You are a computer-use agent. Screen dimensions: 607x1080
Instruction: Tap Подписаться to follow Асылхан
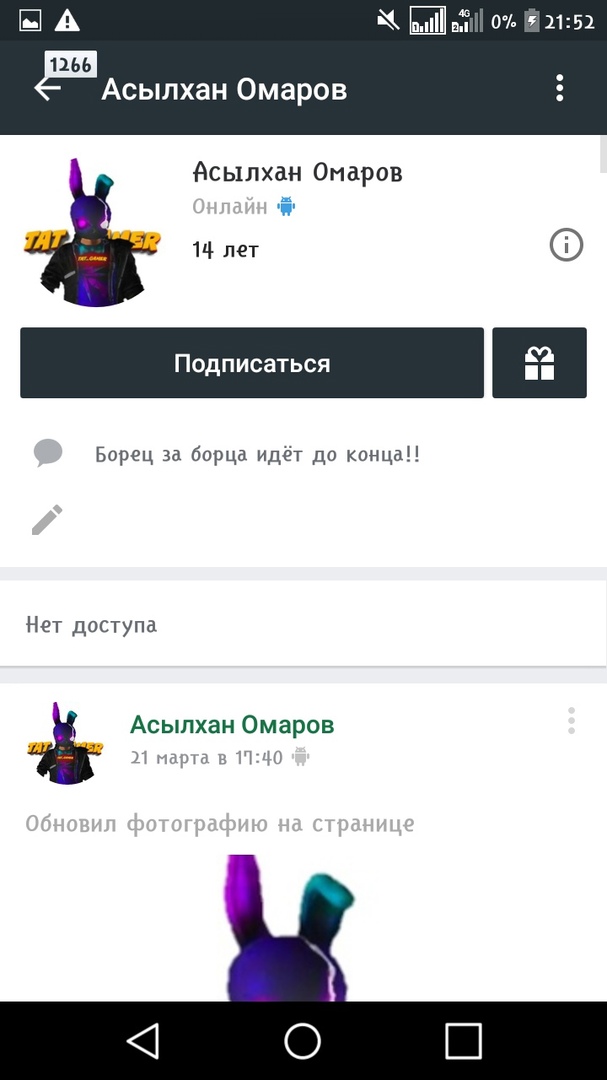point(252,363)
